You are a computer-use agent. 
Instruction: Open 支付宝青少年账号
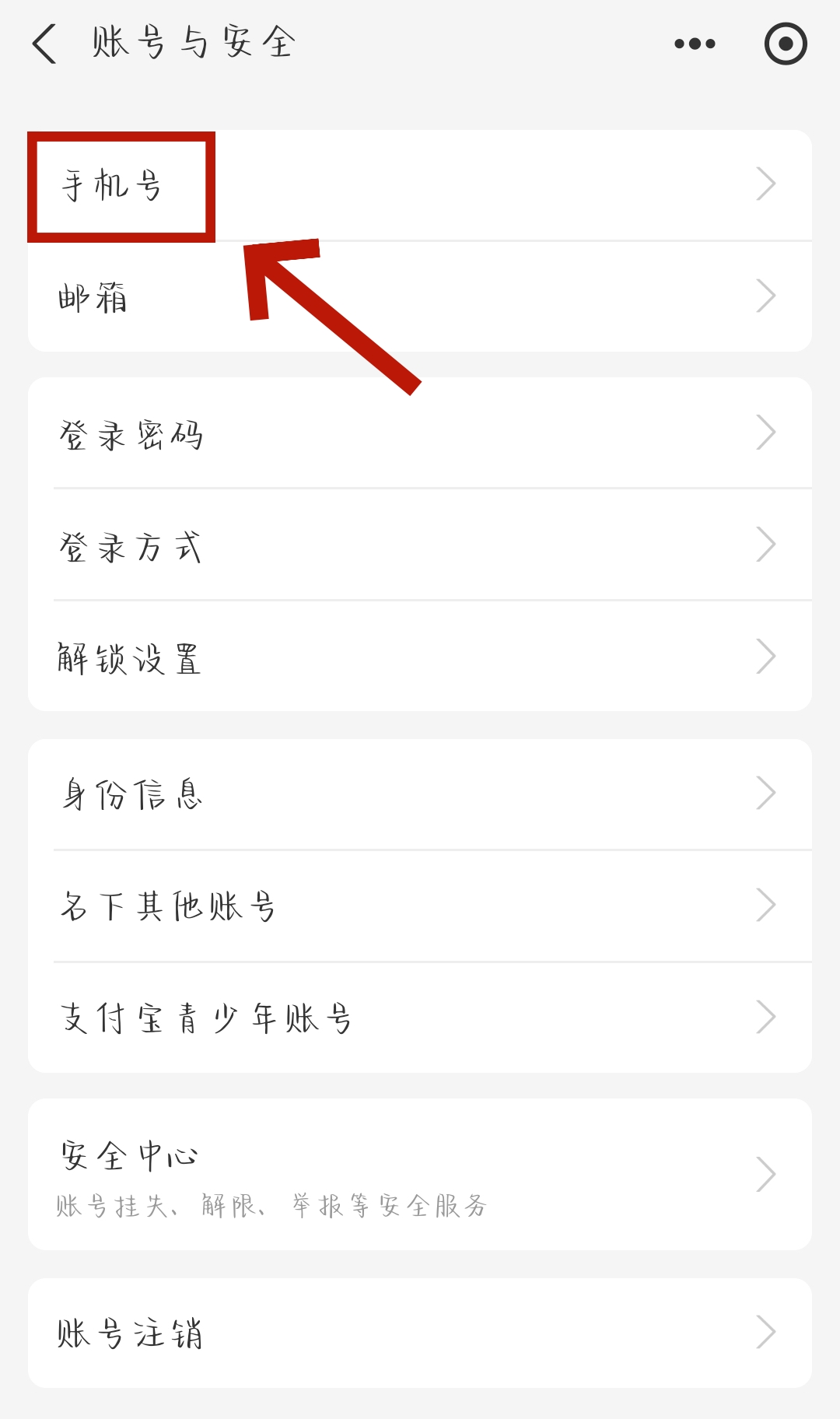pos(420,1018)
